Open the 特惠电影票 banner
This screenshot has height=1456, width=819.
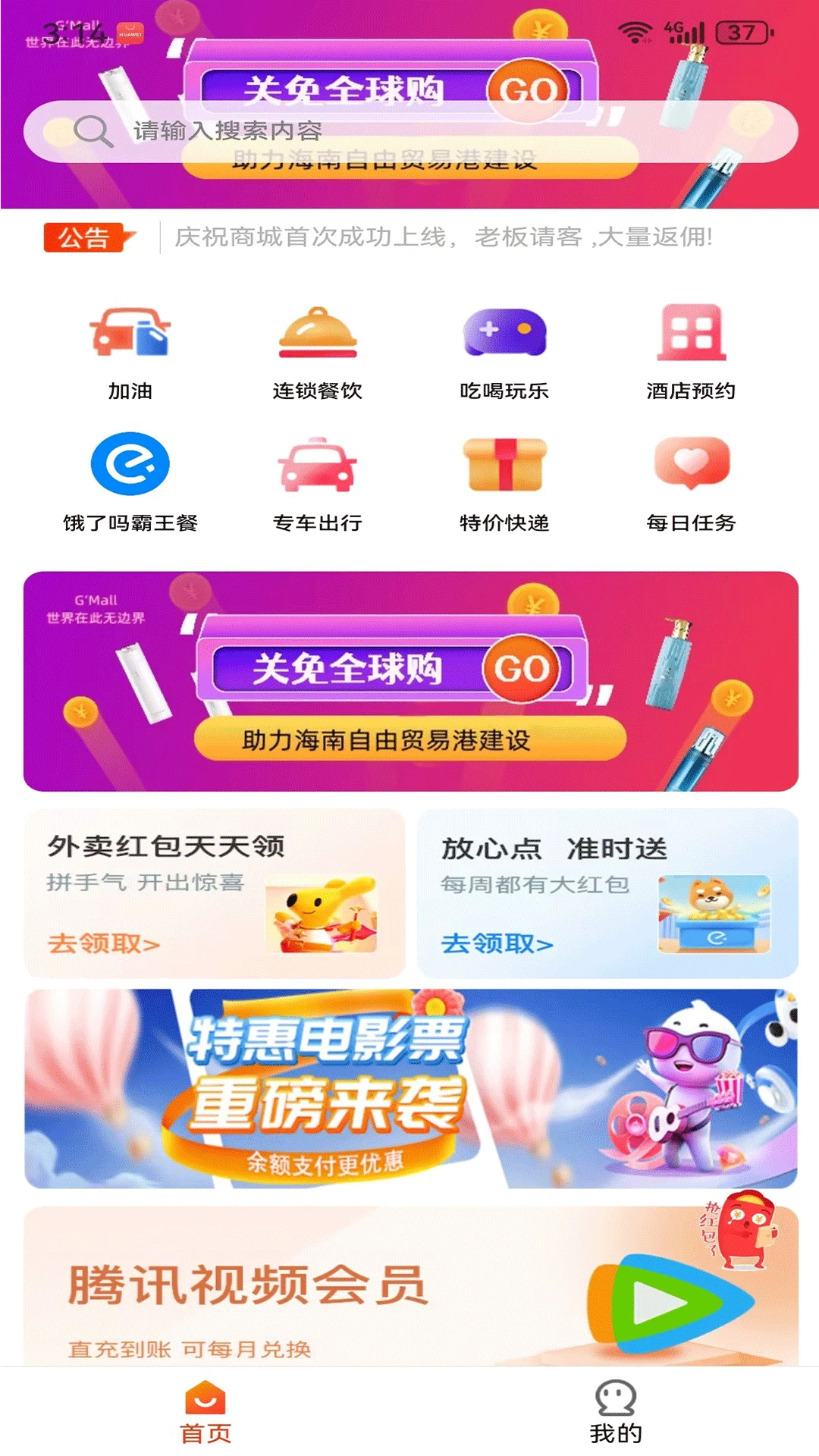tap(410, 1088)
